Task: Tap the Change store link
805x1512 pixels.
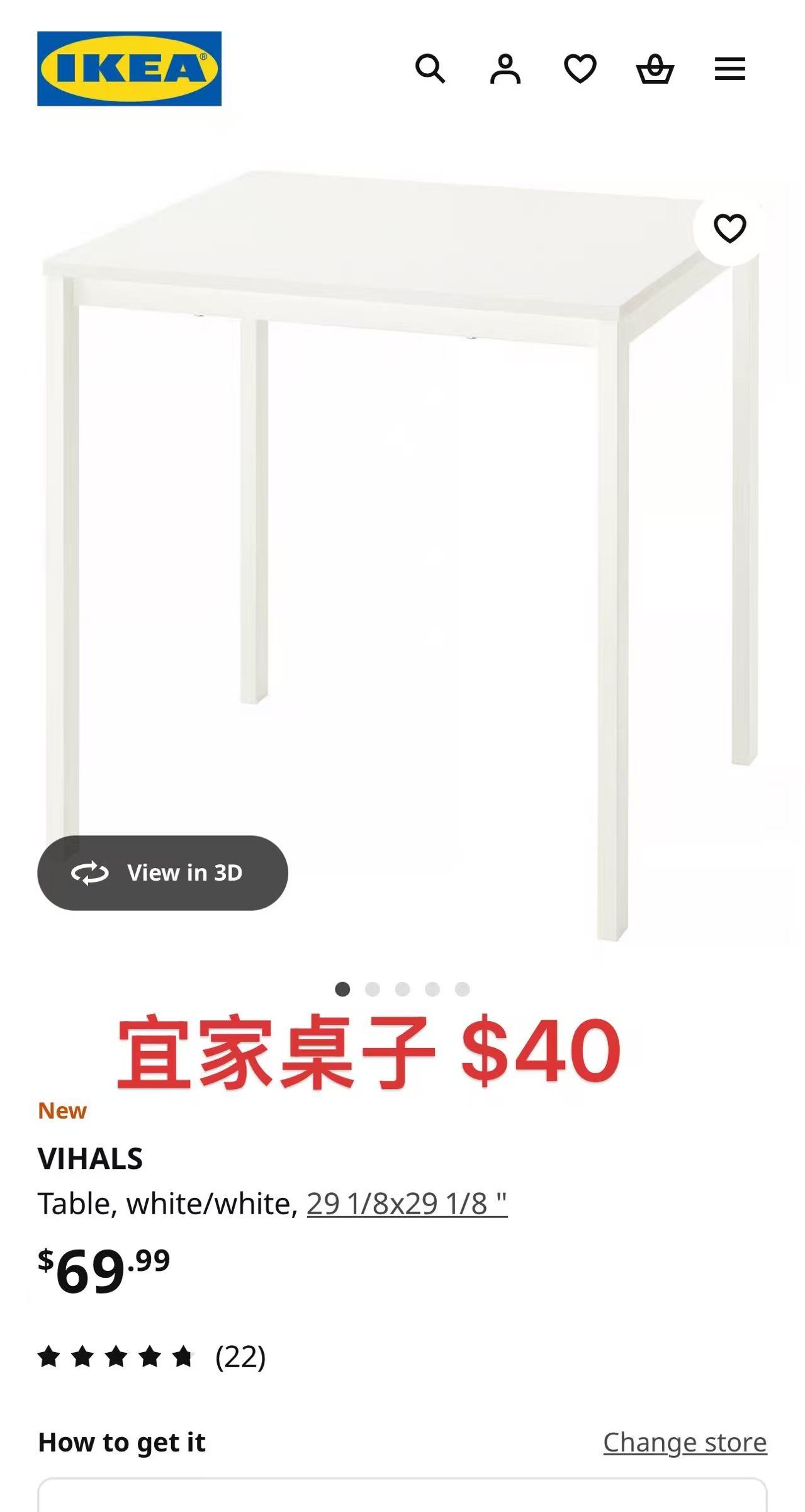Action: (x=685, y=1443)
